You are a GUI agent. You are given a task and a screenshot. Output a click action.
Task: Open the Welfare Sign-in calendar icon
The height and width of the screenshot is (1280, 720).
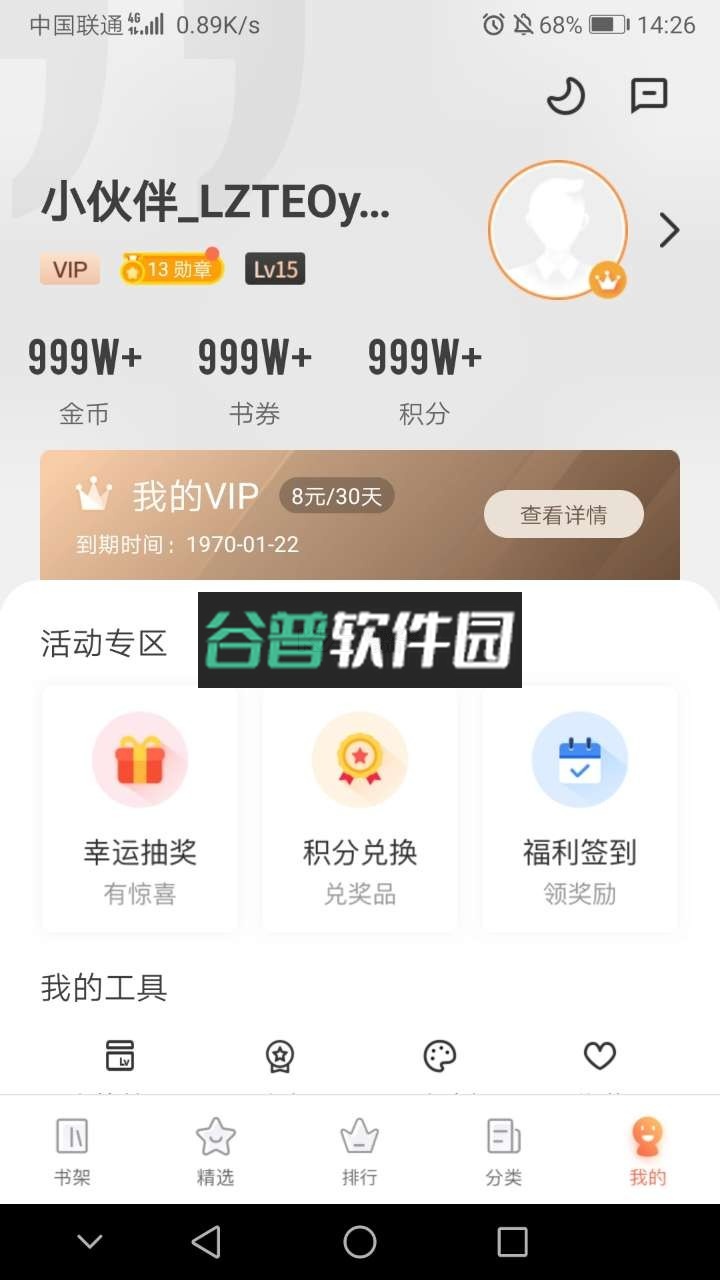579,759
